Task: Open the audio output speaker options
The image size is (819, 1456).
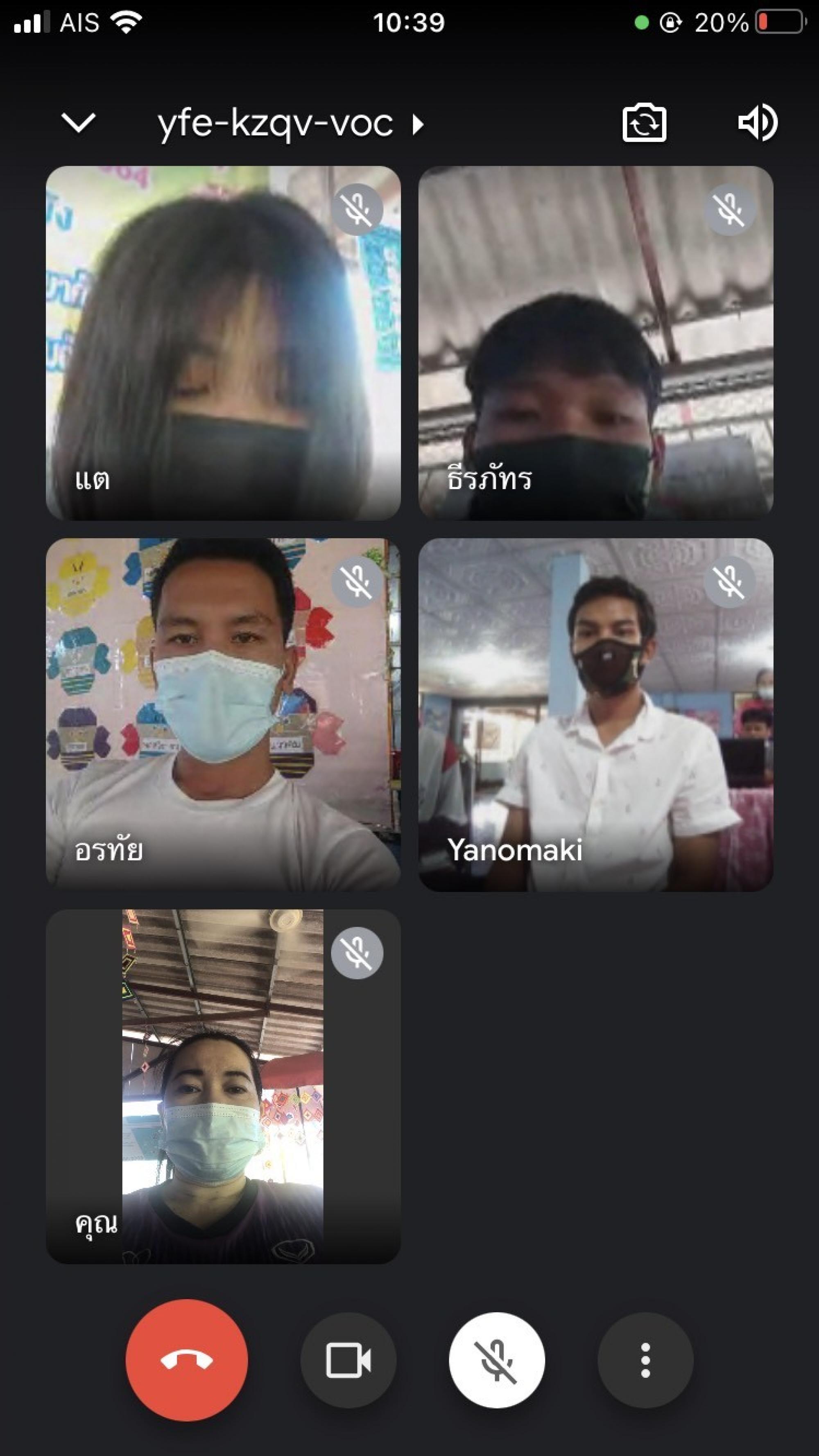Action: 758,123
